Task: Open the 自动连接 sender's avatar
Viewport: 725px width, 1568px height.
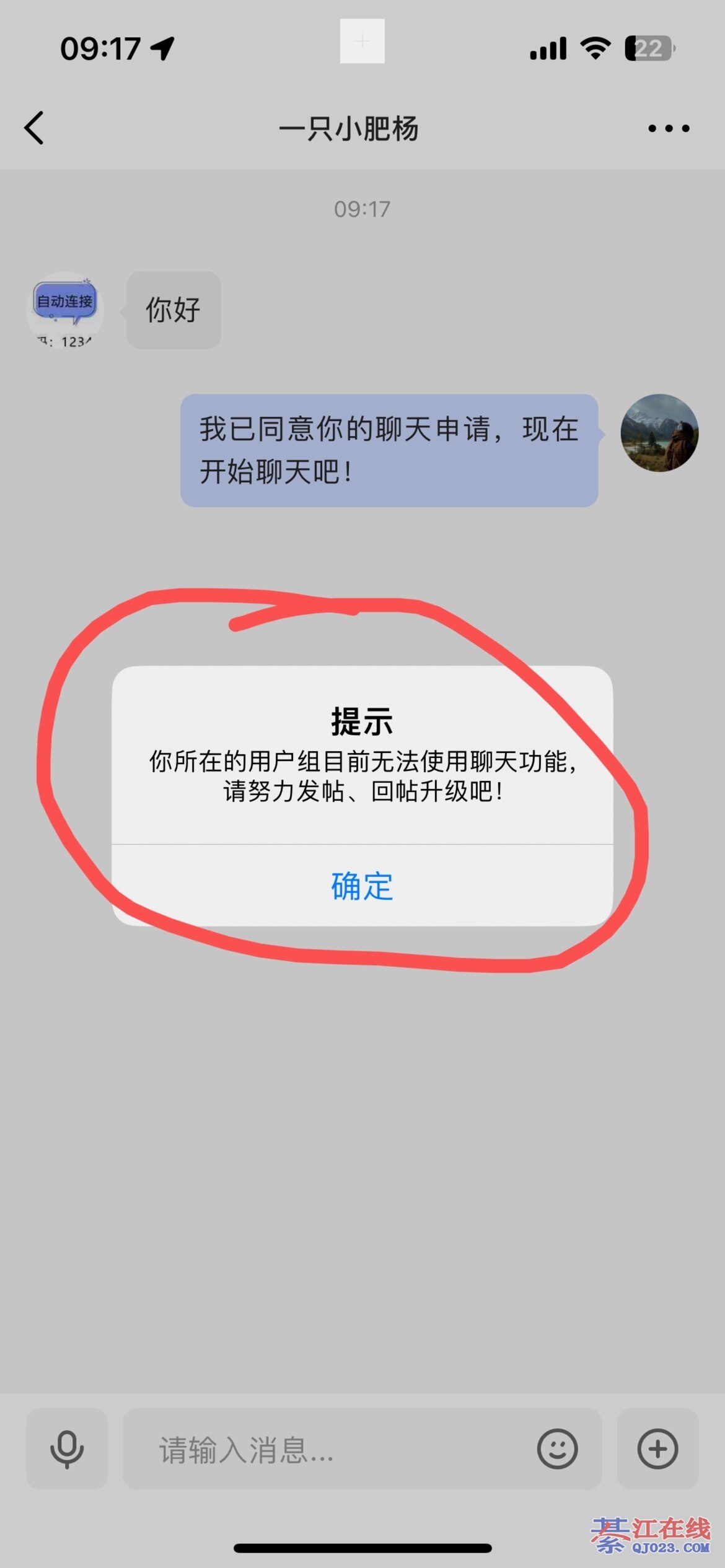Action: [x=65, y=310]
